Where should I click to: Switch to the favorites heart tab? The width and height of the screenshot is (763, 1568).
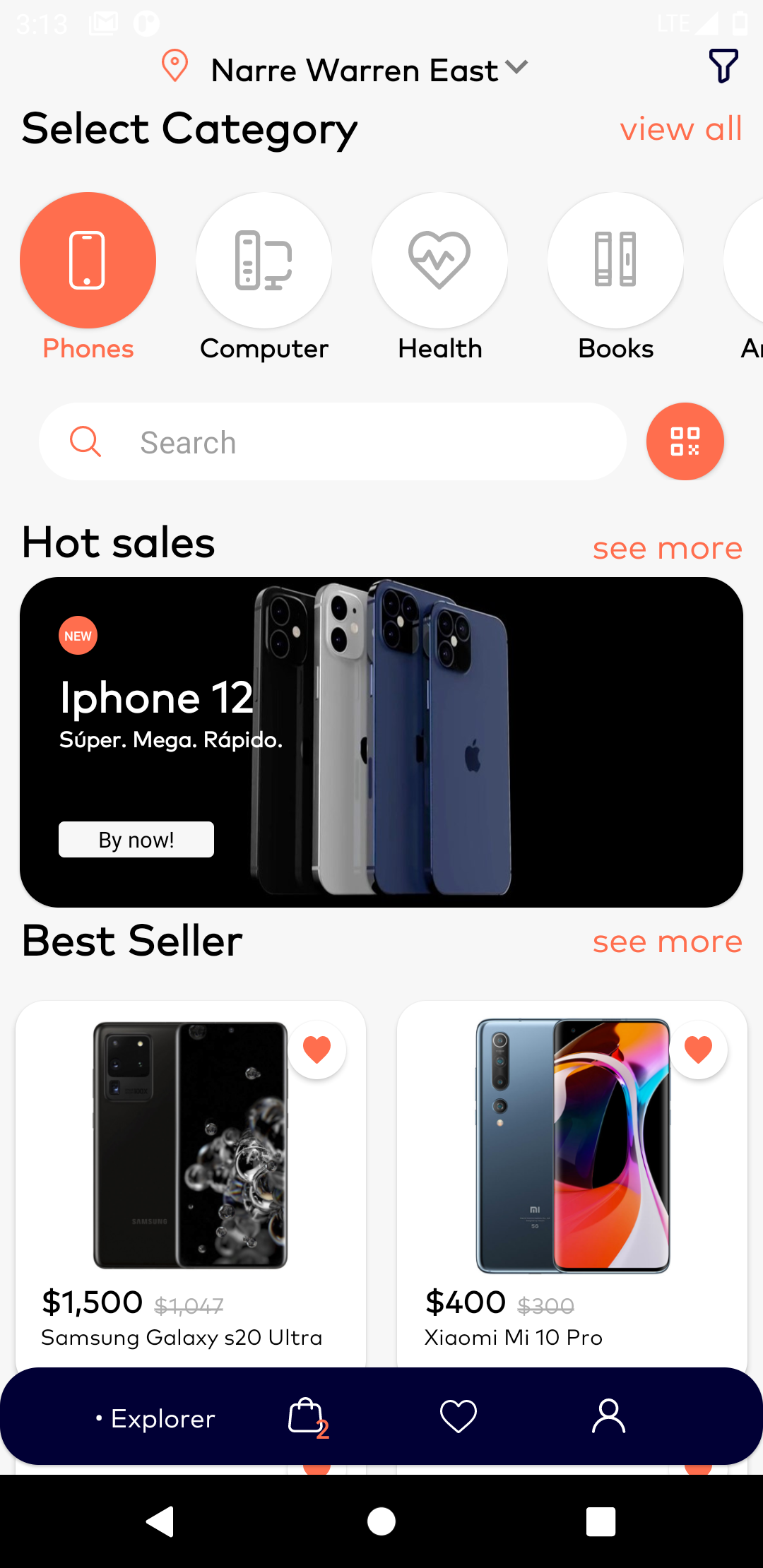click(459, 1417)
